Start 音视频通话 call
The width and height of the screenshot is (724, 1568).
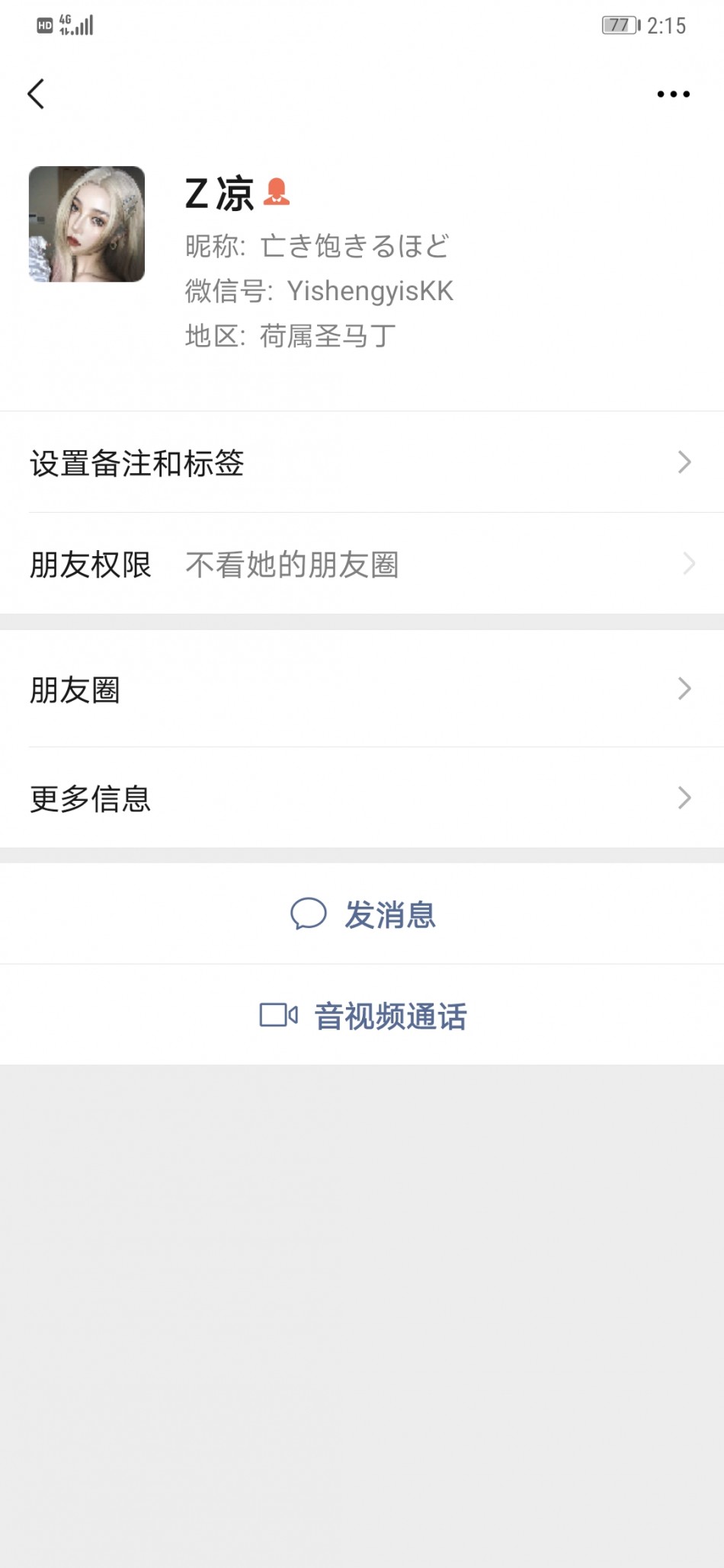coord(364,1016)
